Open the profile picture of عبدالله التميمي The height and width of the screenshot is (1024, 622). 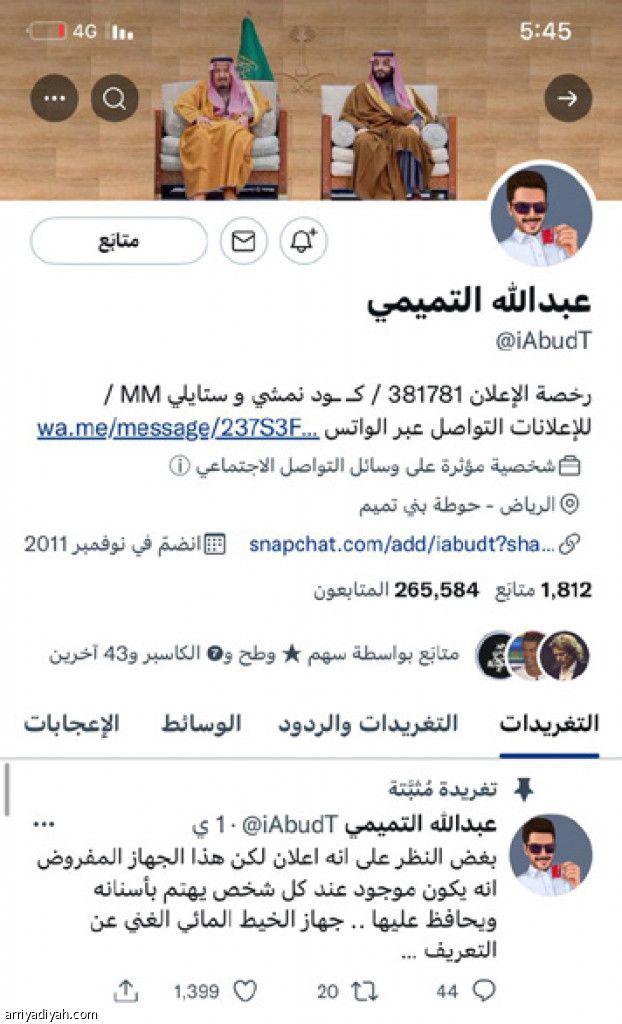pos(541,213)
